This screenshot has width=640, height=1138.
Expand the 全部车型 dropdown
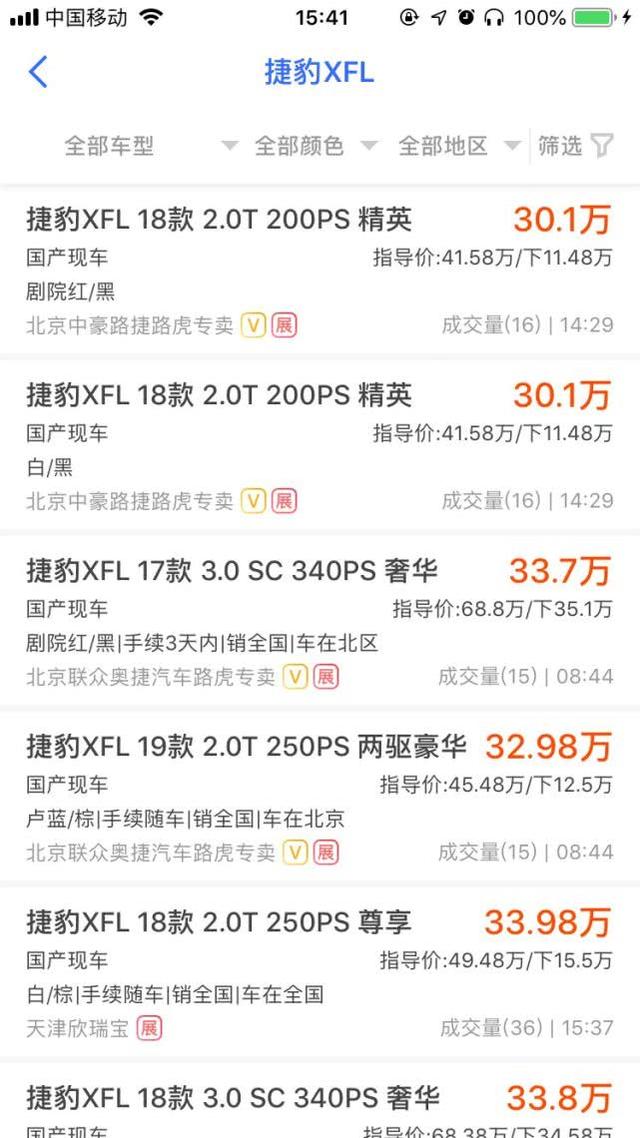tap(150, 146)
